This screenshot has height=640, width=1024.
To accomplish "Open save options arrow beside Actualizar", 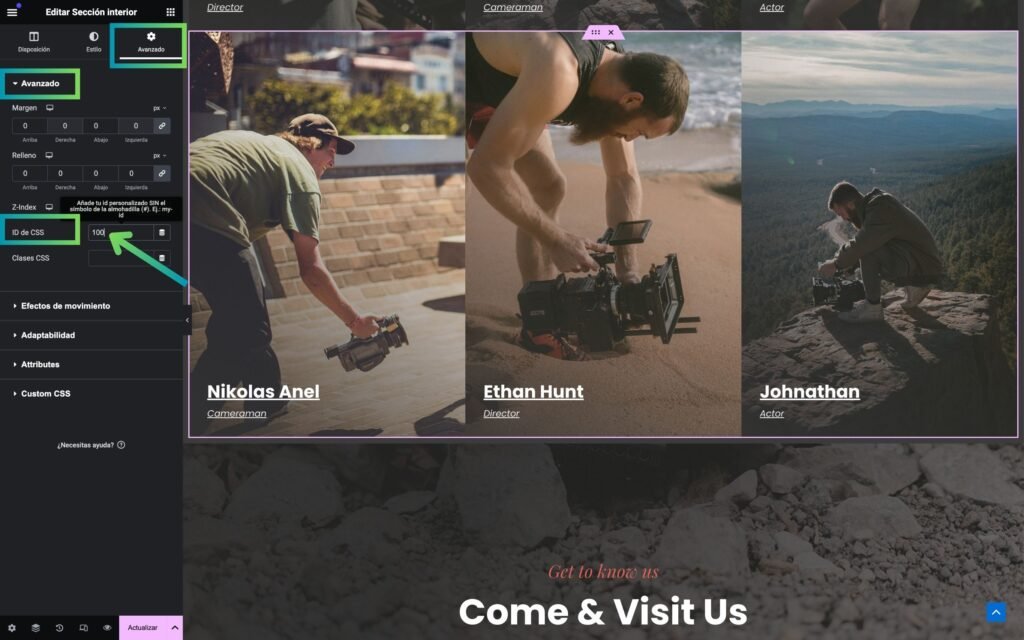I will (175, 628).
